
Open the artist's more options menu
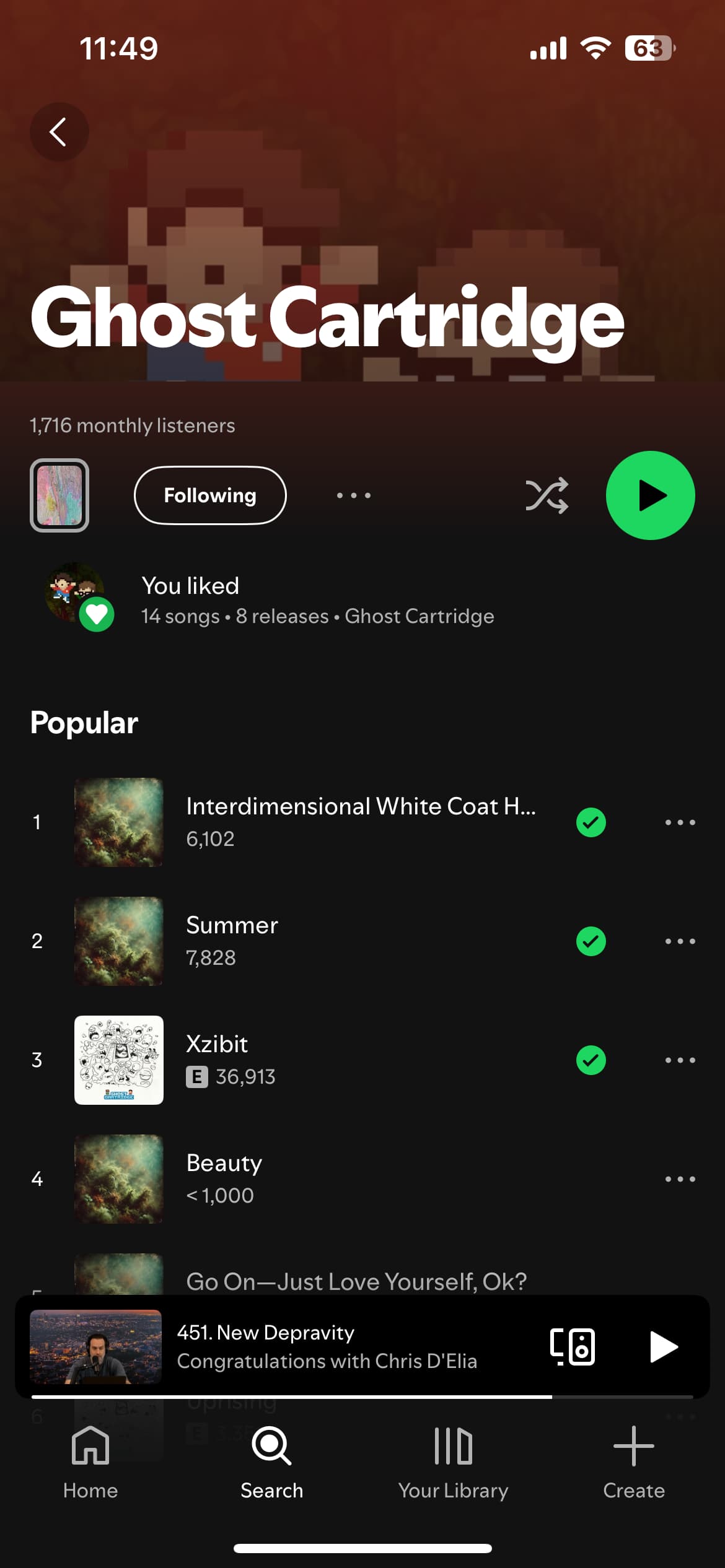pos(354,495)
